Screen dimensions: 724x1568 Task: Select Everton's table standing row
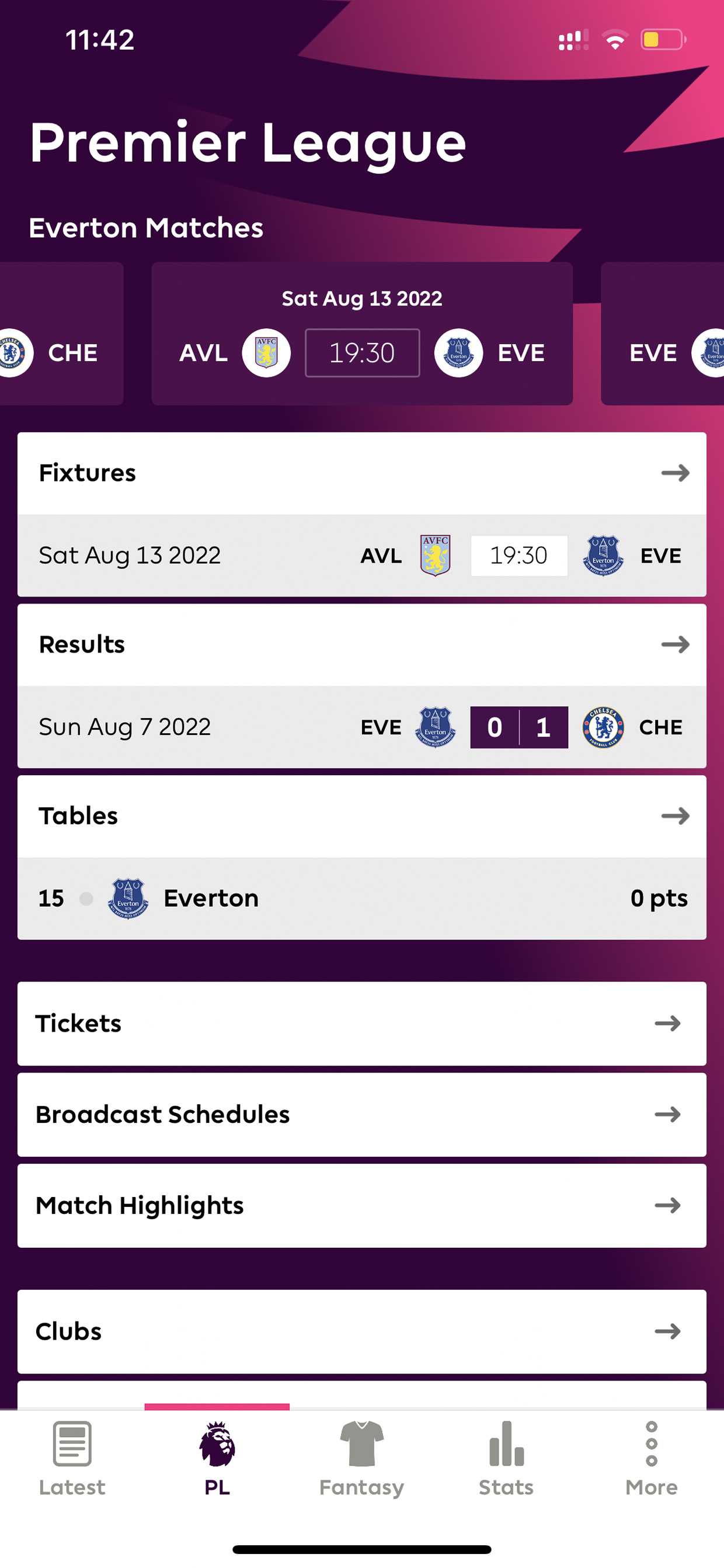pos(362,899)
